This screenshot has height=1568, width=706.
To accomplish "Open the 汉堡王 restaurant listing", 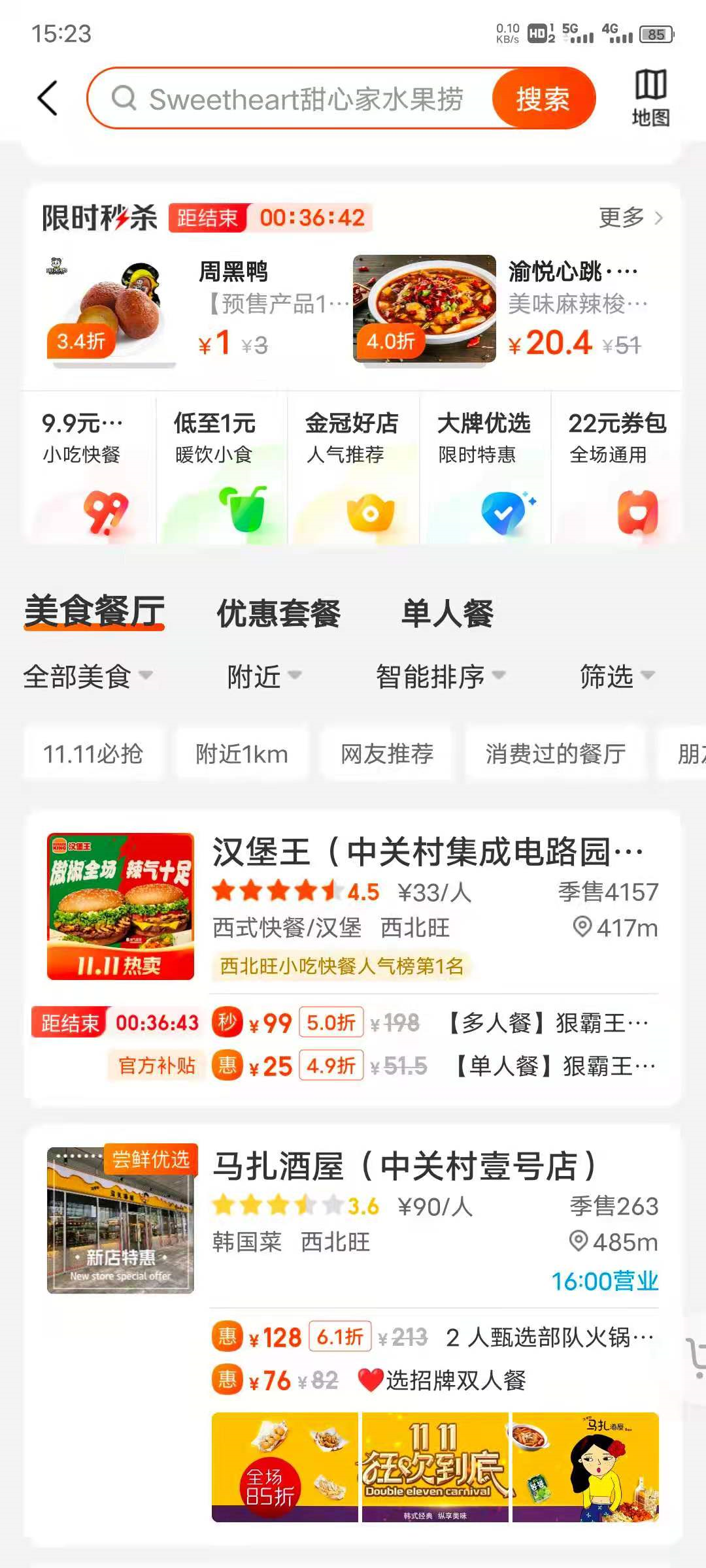I will (x=428, y=852).
